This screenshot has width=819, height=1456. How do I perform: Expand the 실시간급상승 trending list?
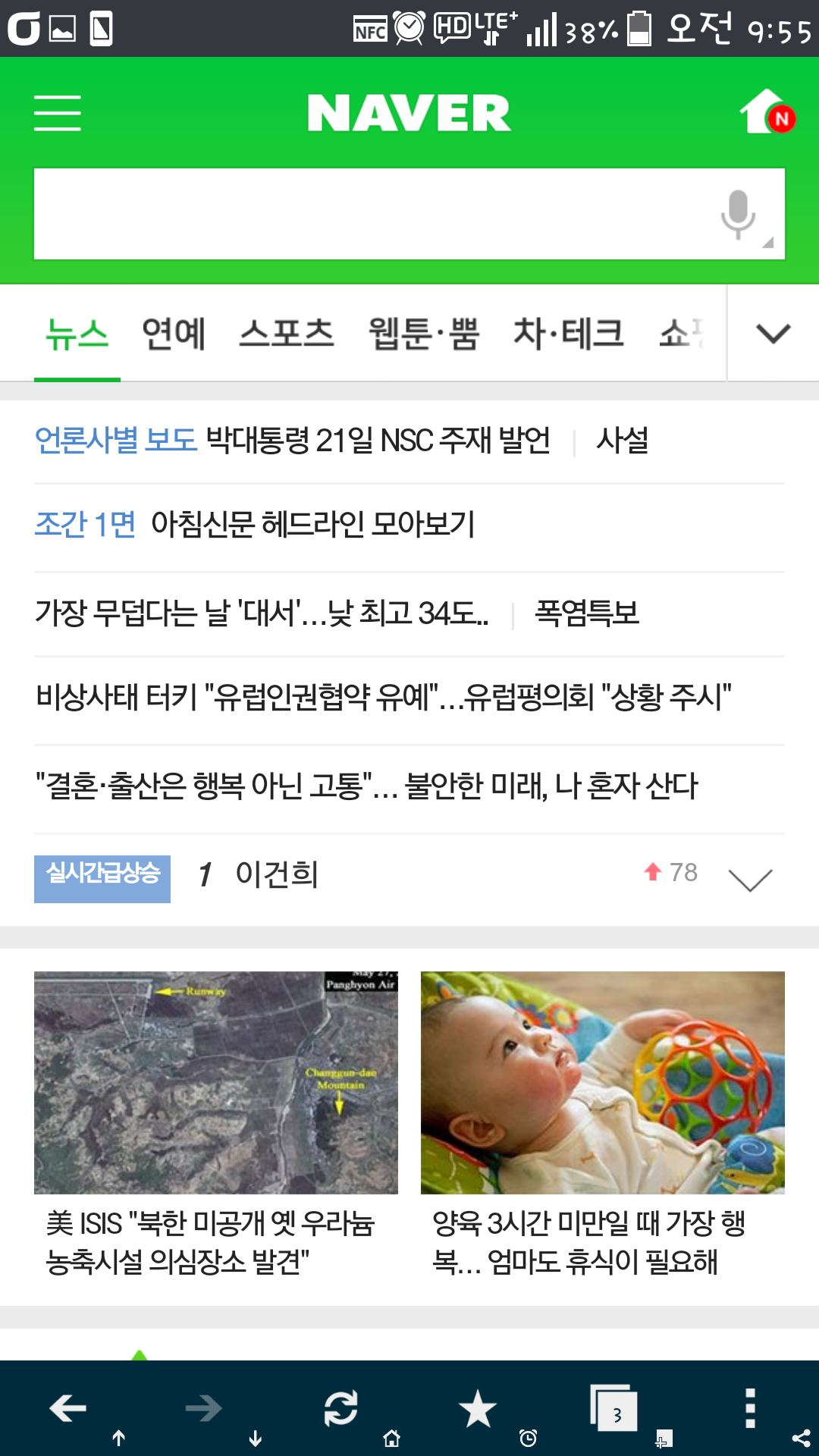pos(750,879)
